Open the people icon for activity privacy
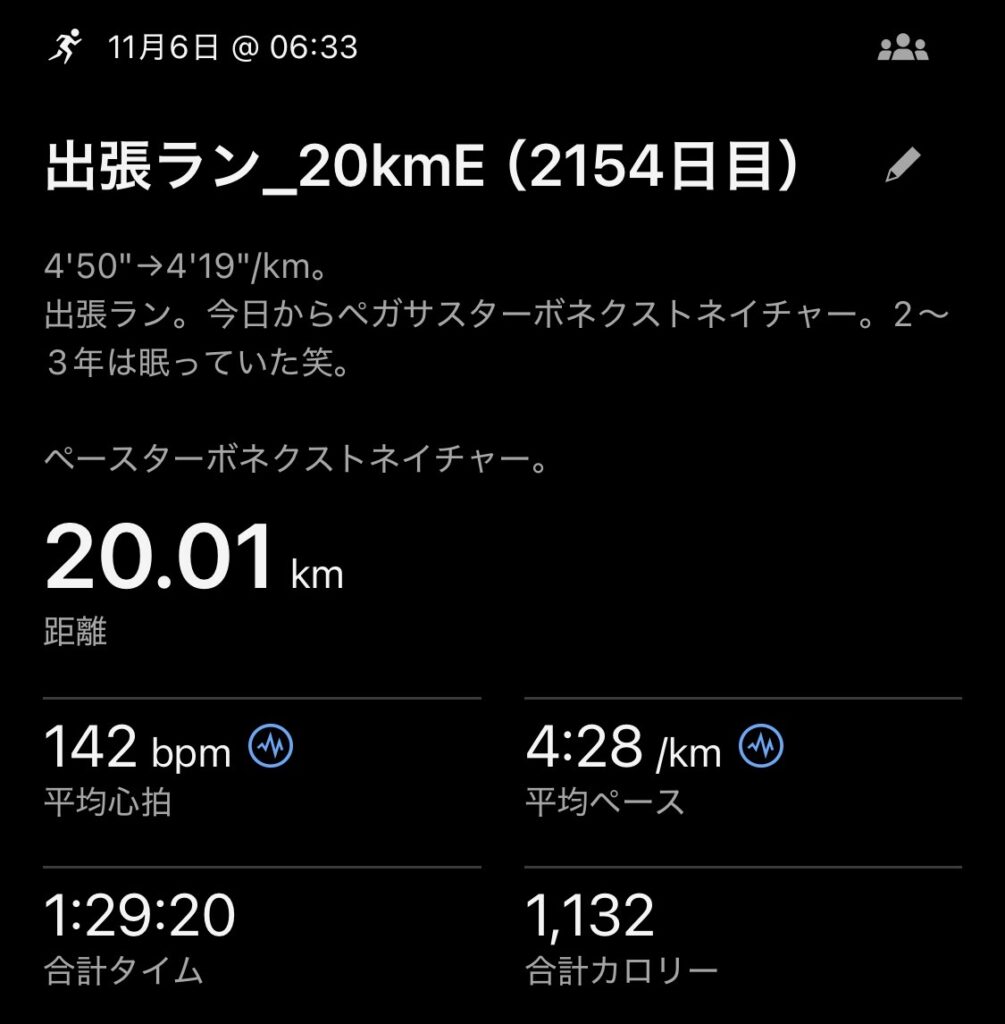Viewport: 1005px width, 1024px height. 902,48
